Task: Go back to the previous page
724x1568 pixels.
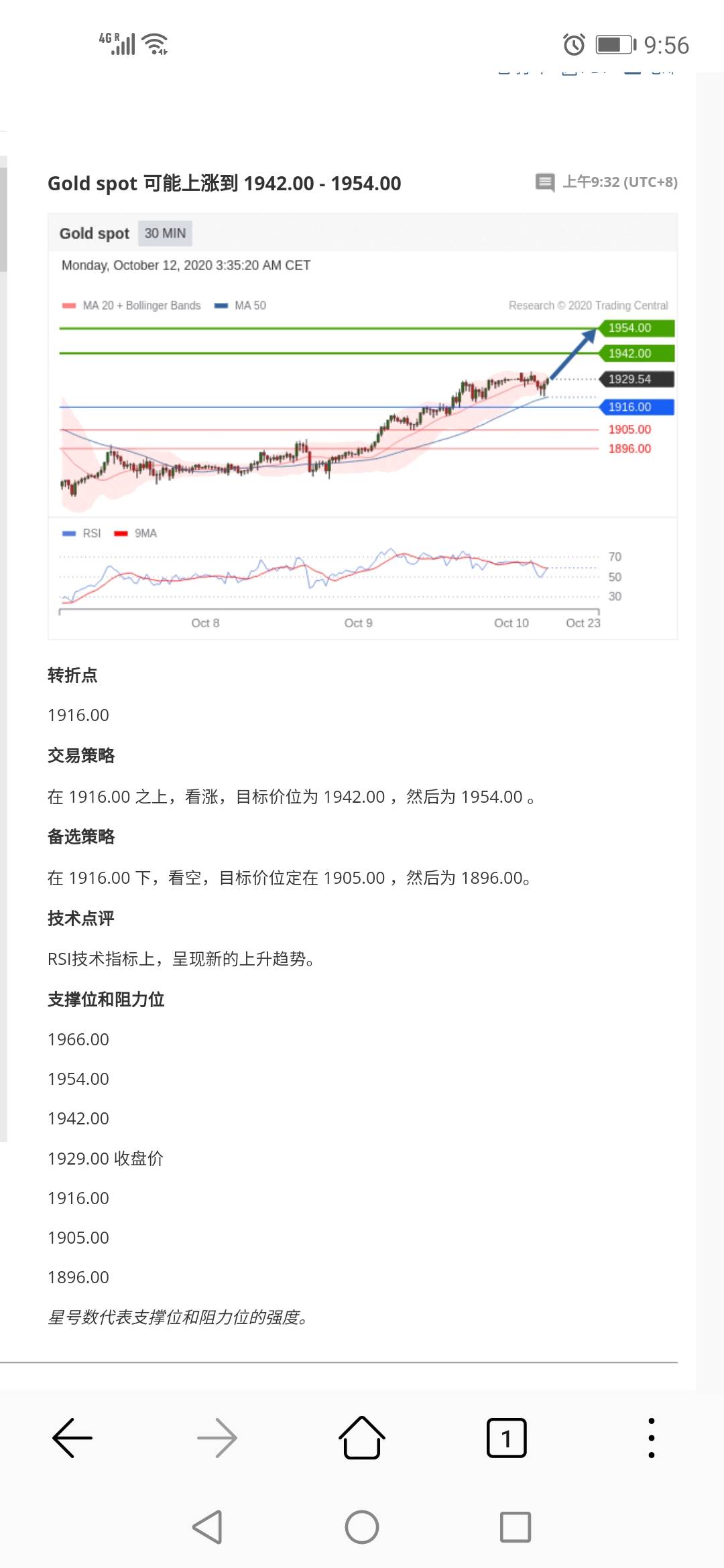Action: click(x=72, y=1438)
